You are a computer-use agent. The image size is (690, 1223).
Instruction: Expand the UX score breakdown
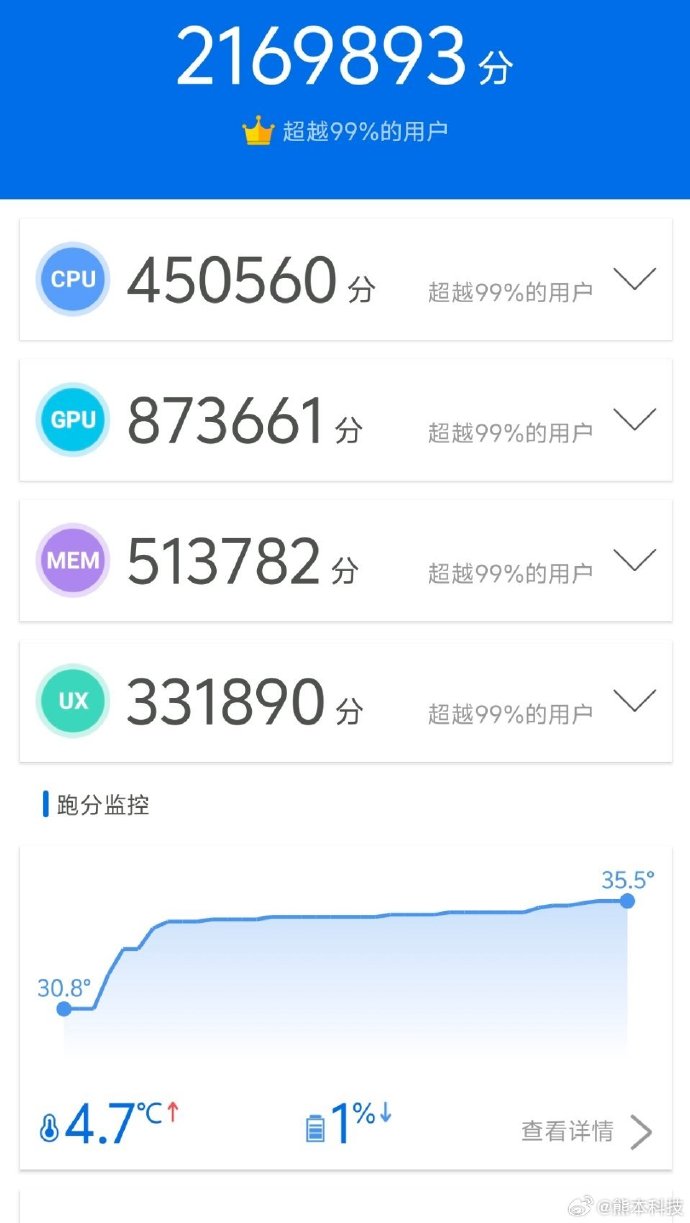(x=634, y=701)
